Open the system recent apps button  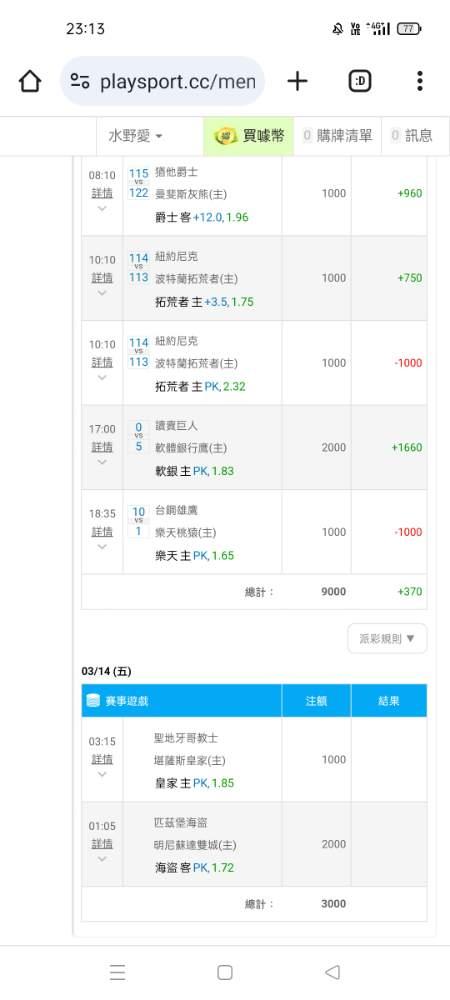pos(117,972)
